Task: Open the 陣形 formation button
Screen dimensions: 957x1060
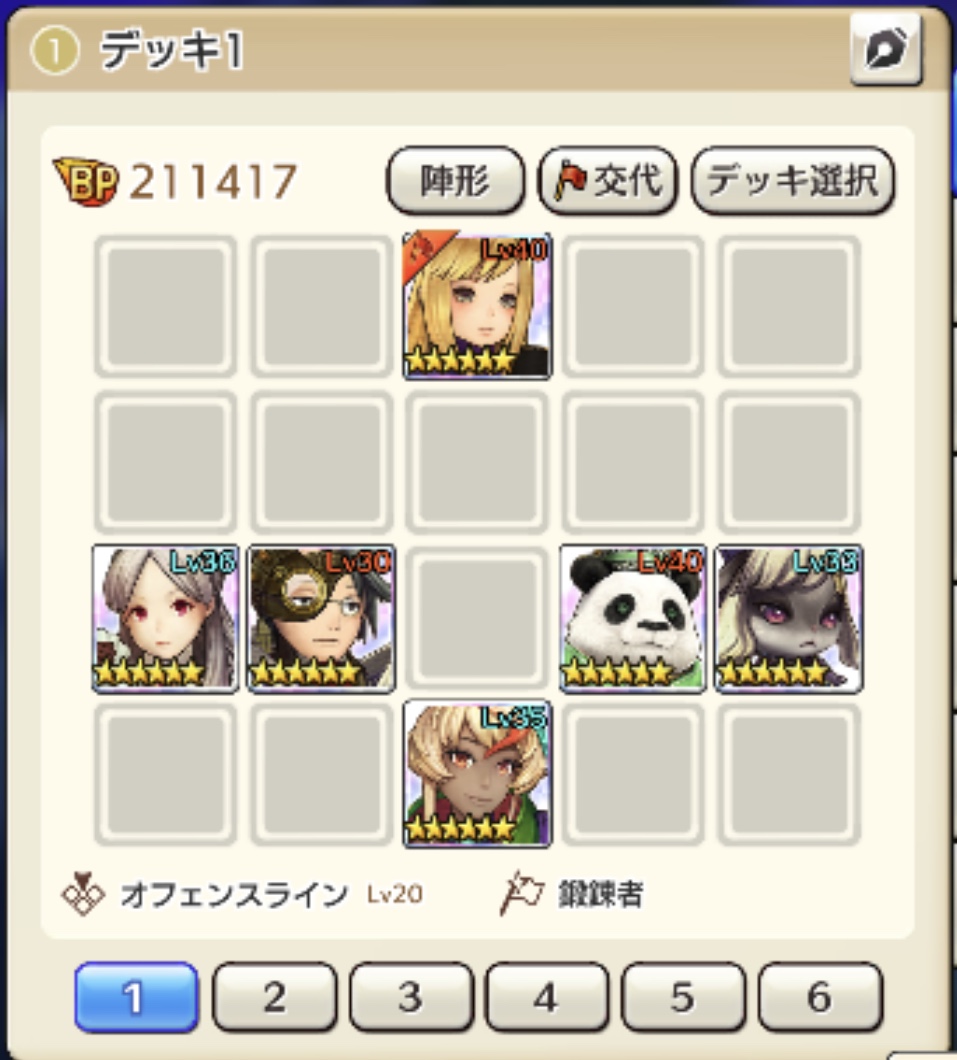Action: [455, 181]
